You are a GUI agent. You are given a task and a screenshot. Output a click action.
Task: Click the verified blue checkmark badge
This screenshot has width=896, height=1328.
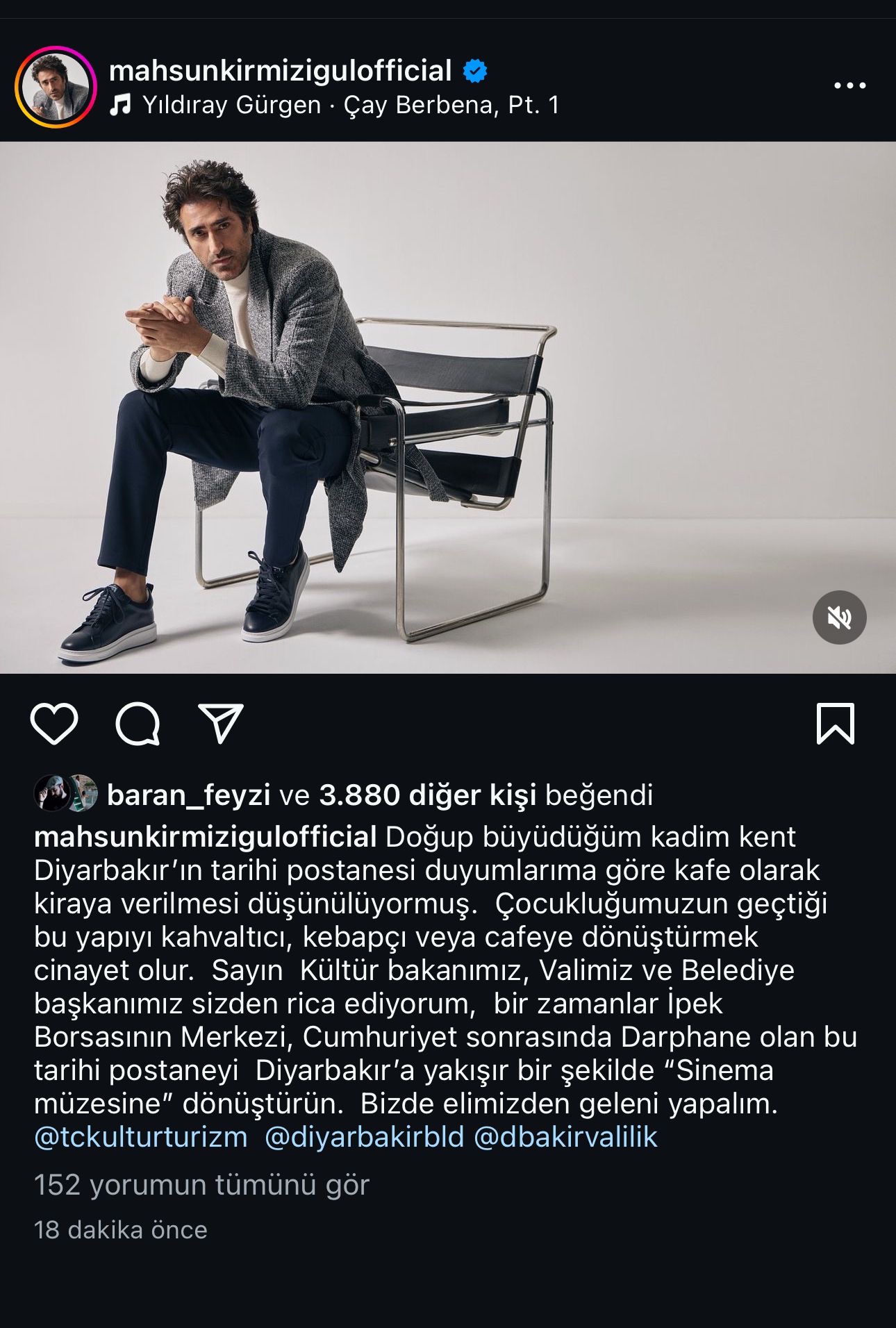(474, 69)
